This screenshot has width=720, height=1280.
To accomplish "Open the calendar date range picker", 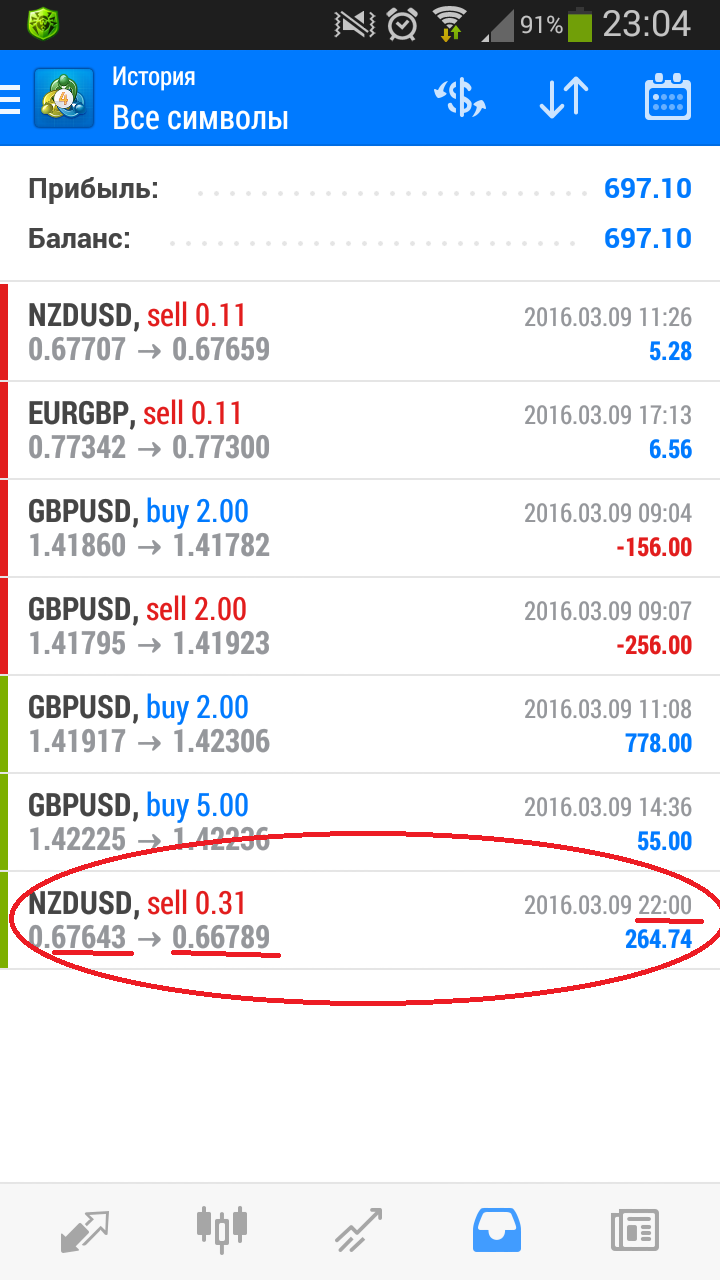I will 666,98.
